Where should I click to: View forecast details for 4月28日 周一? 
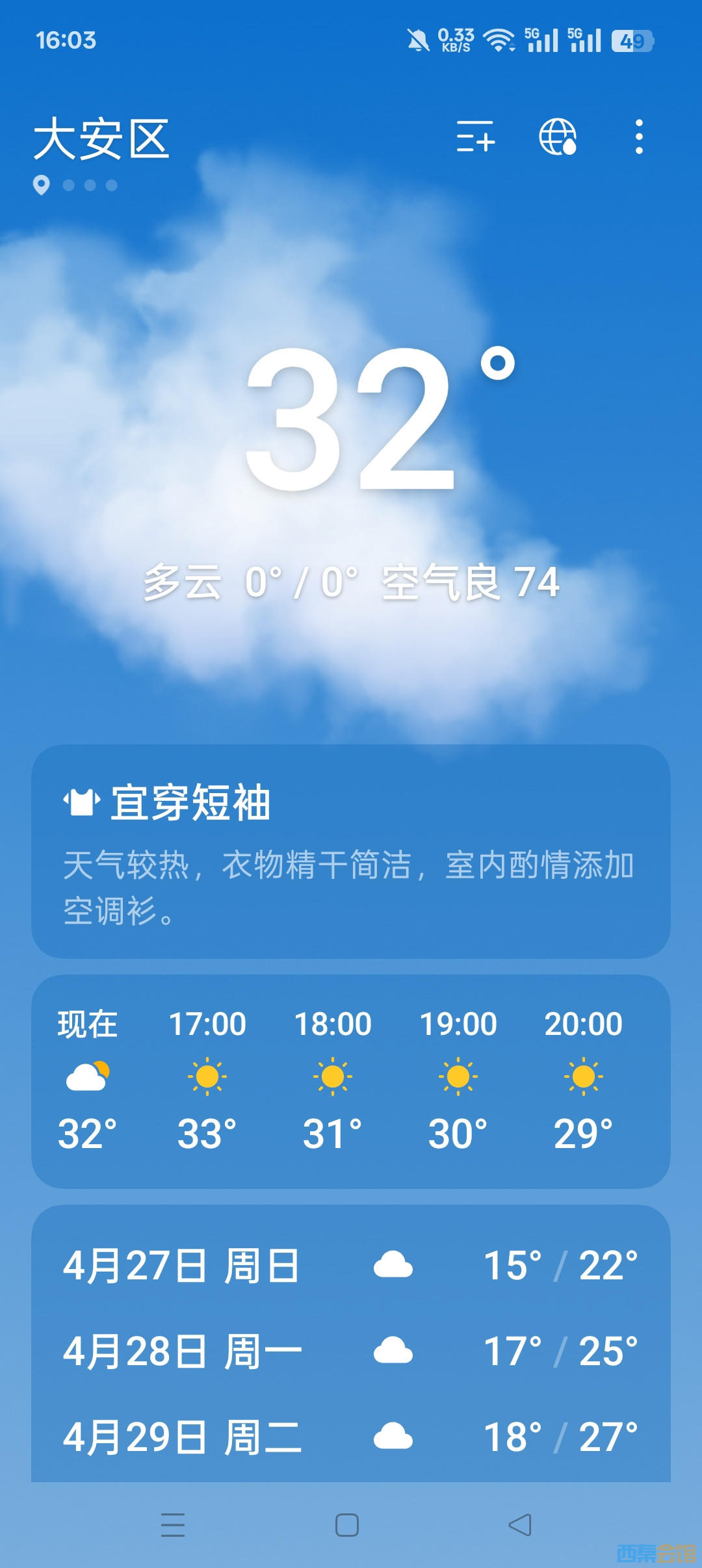coord(351,1351)
